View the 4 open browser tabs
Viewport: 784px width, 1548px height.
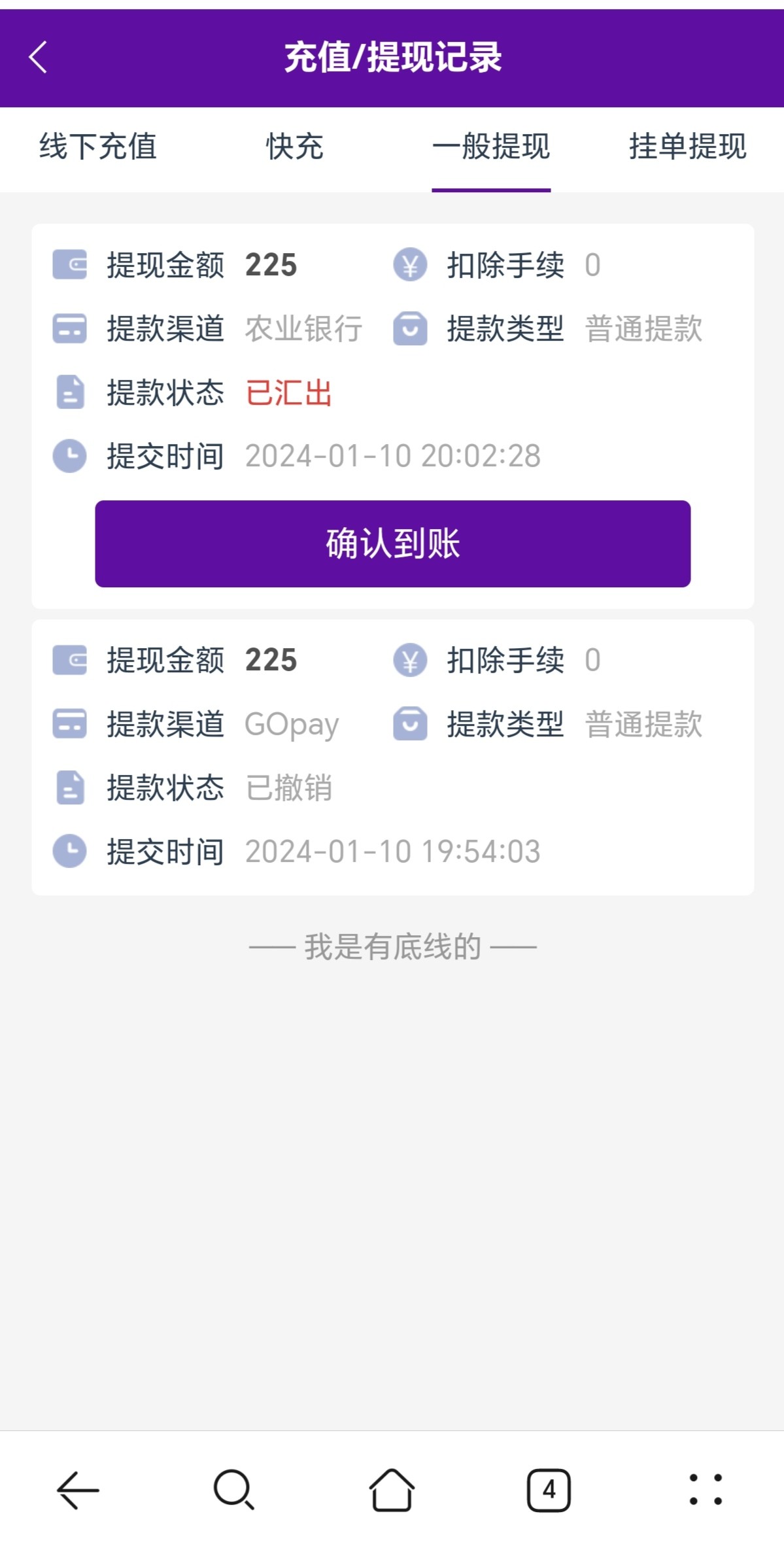tap(549, 1490)
